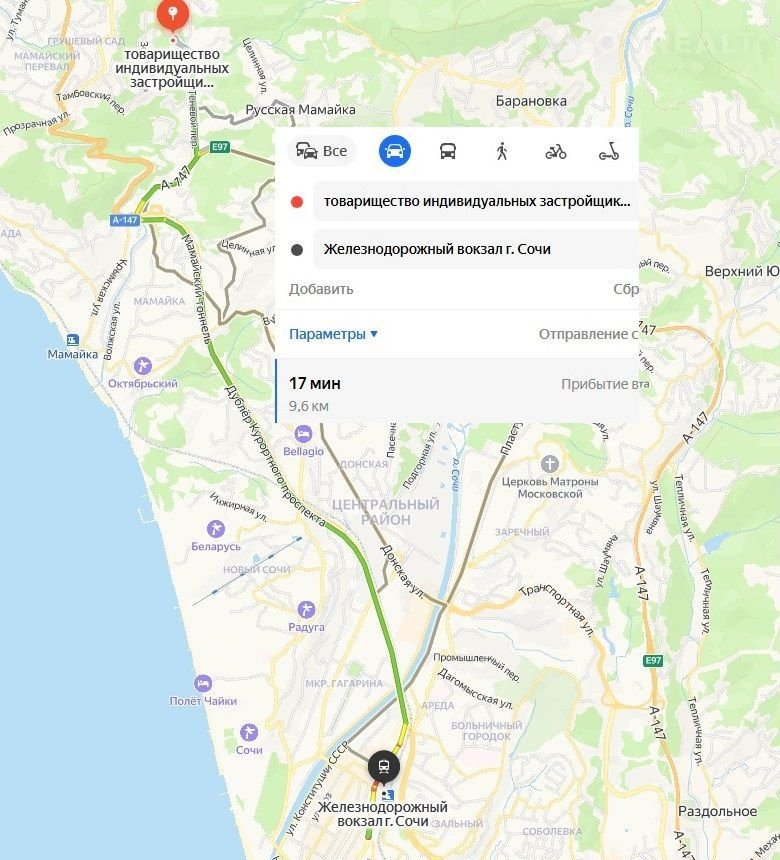Select the bicycle route mode
780x860 pixels.
pyautogui.click(x=555, y=151)
